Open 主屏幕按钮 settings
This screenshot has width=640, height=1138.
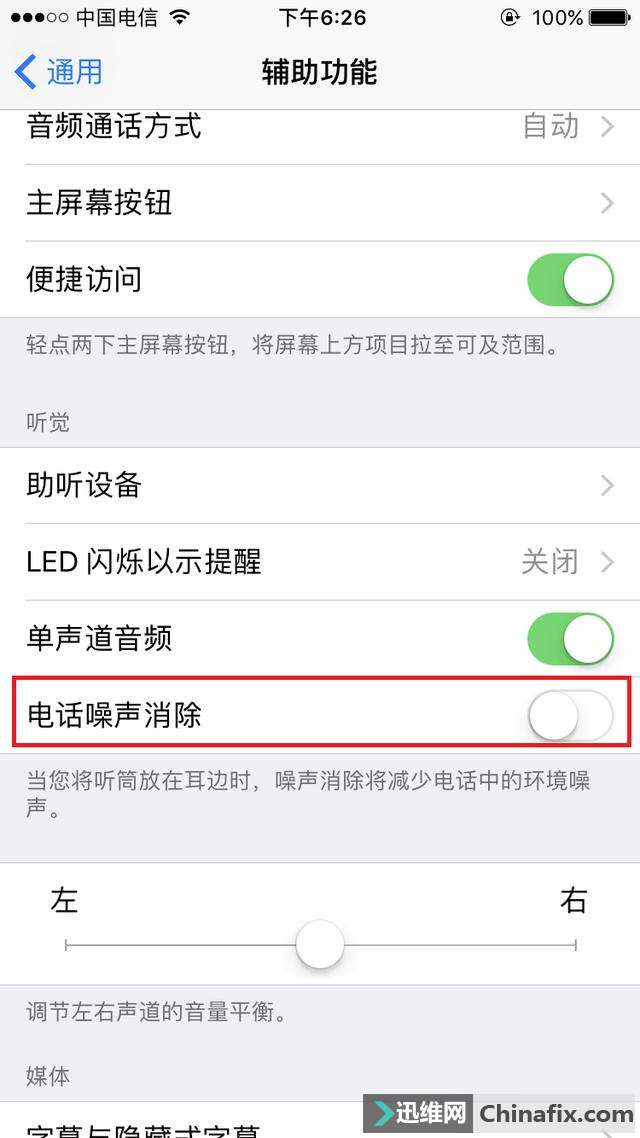tap(320, 203)
